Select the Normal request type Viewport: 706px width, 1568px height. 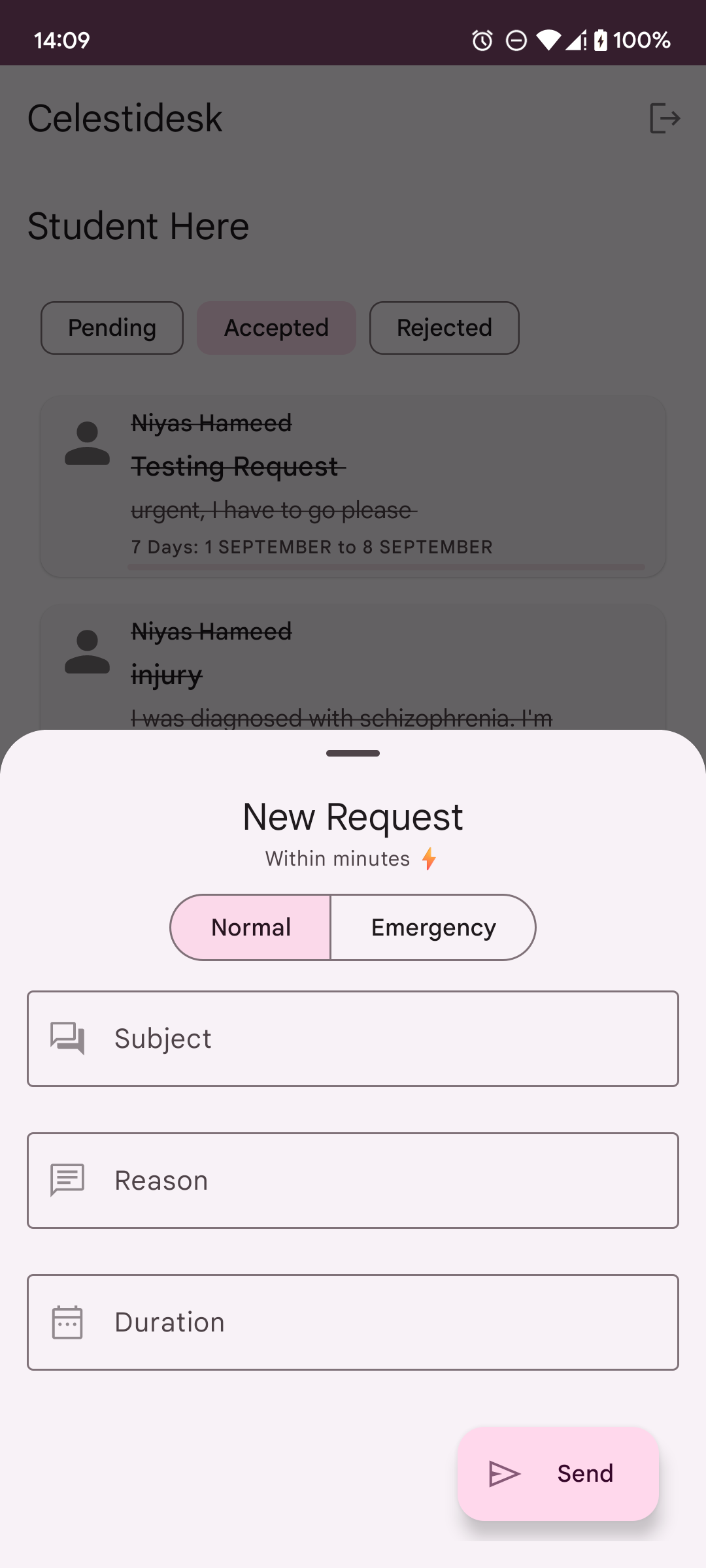[251, 928]
